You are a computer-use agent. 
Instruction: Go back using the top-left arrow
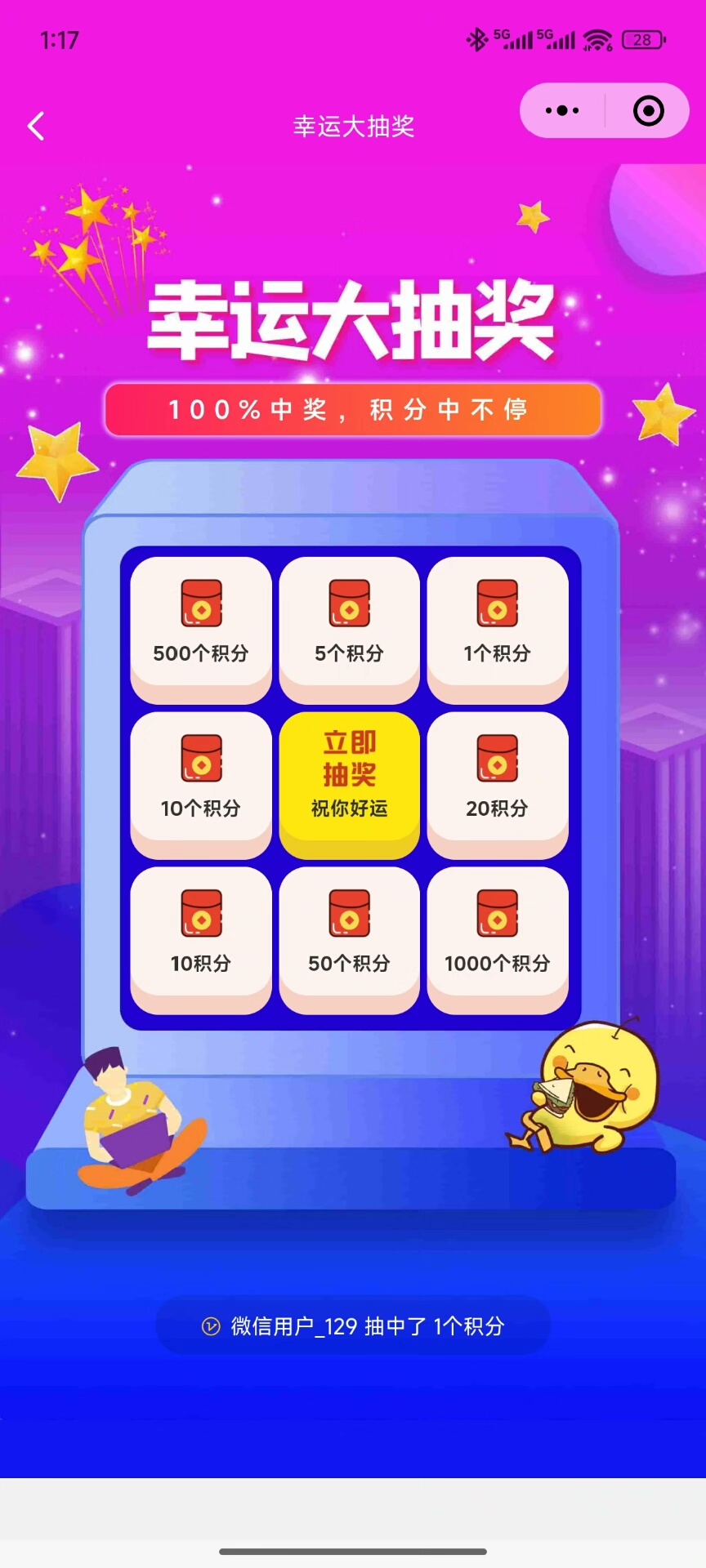tap(36, 127)
